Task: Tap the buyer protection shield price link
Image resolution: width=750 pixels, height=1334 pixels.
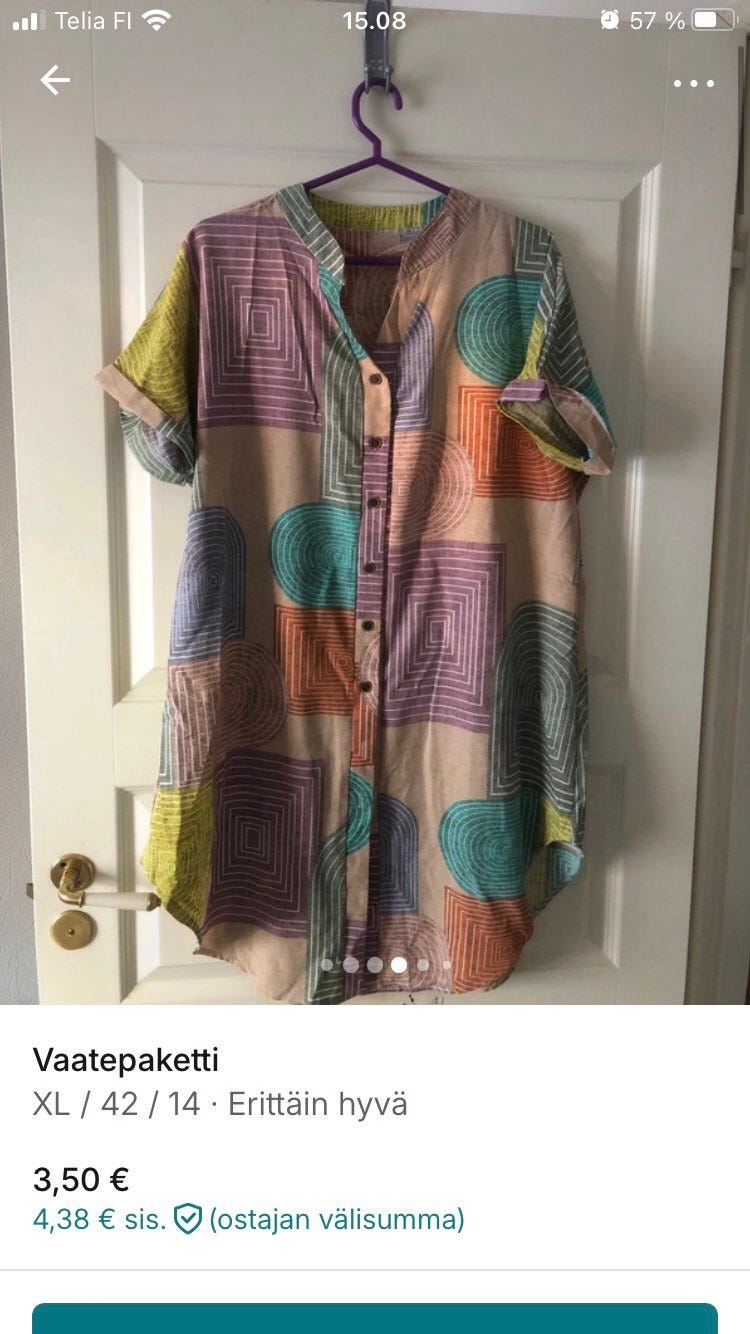Action: coord(248,1220)
